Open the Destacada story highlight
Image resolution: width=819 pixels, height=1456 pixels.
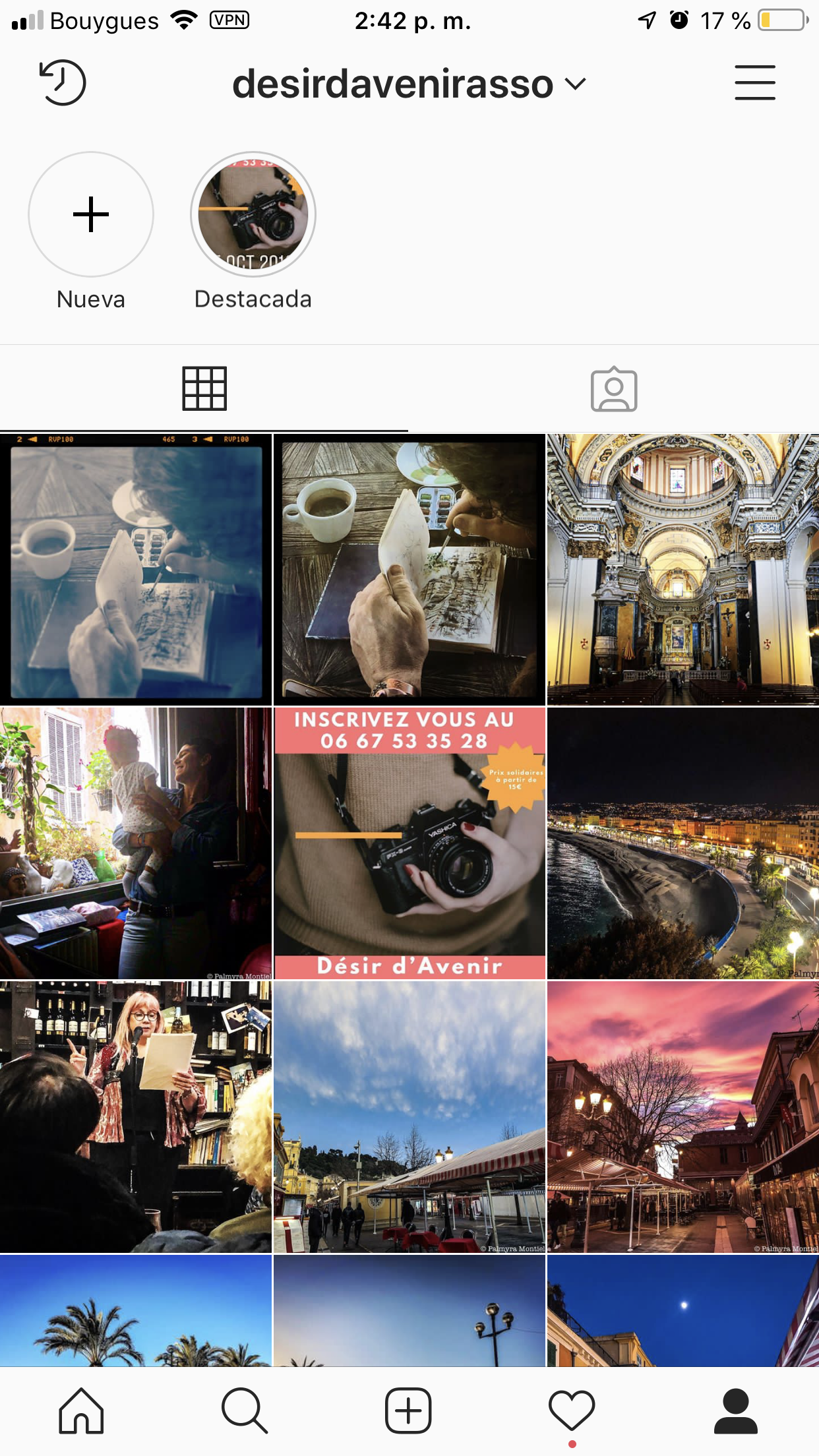pyautogui.click(x=253, y=215)
